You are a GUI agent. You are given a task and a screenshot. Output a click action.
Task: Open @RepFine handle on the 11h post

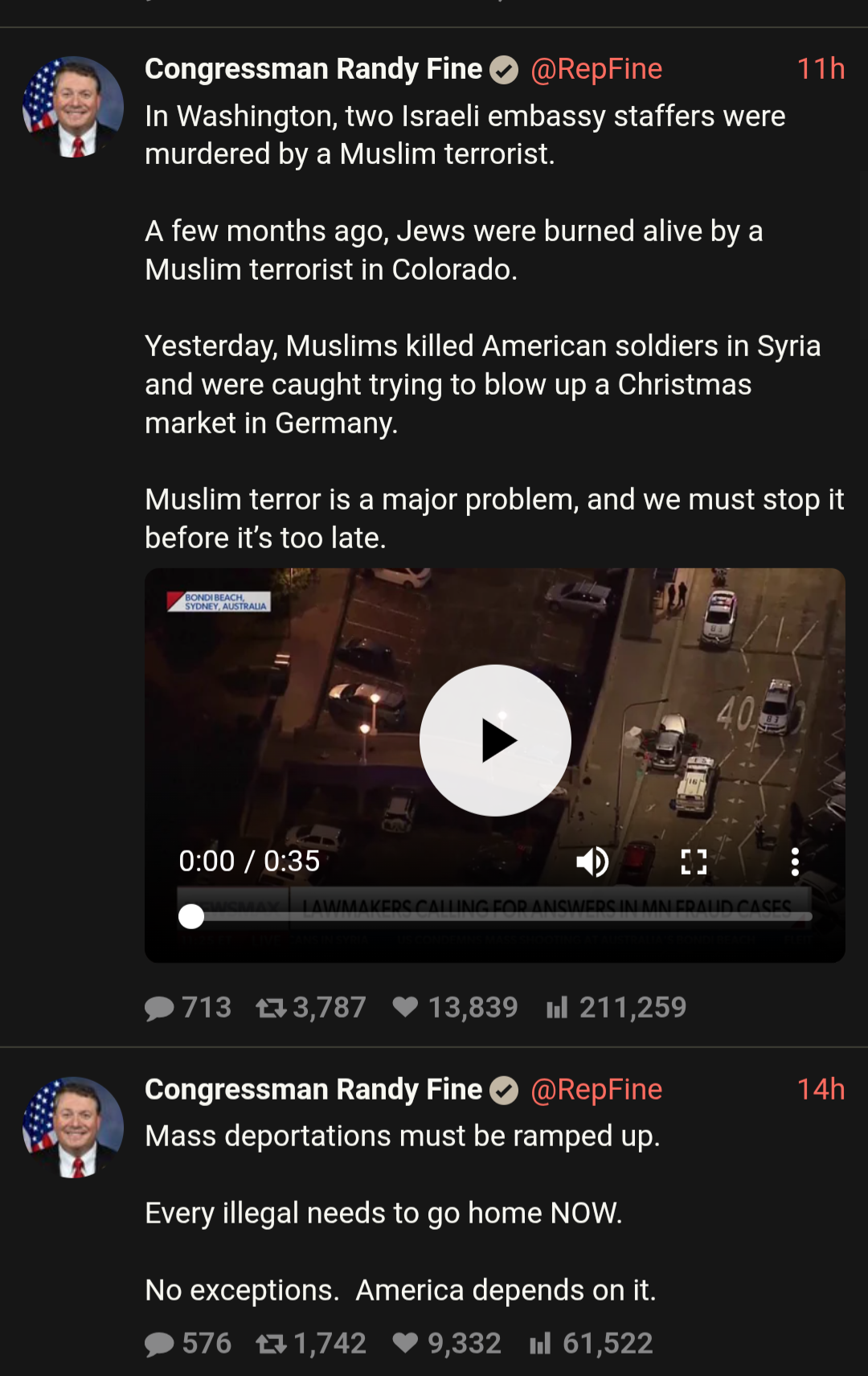tap(596, 69)
